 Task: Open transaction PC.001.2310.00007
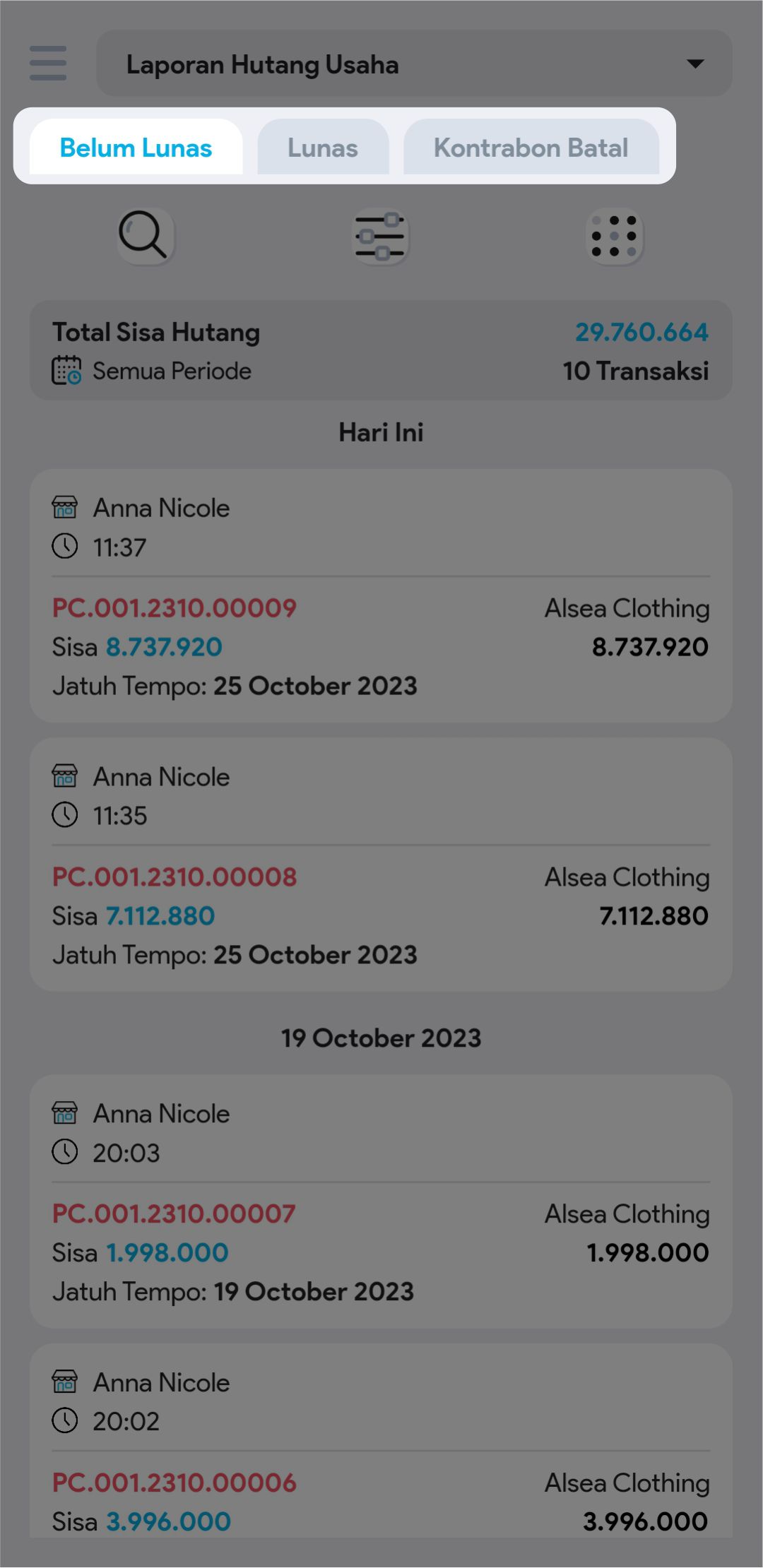coord(380,1201)
